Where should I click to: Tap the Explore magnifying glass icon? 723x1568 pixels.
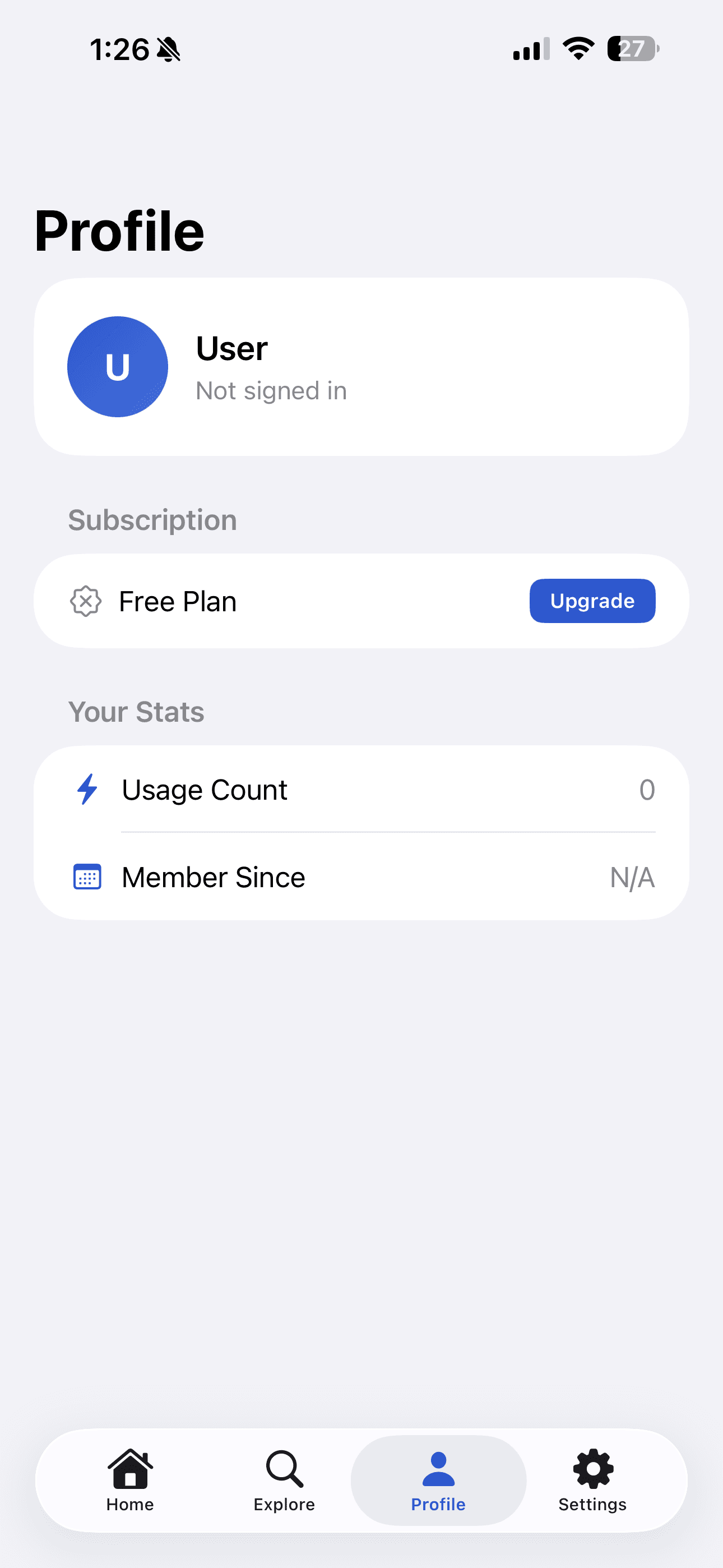284,1469
